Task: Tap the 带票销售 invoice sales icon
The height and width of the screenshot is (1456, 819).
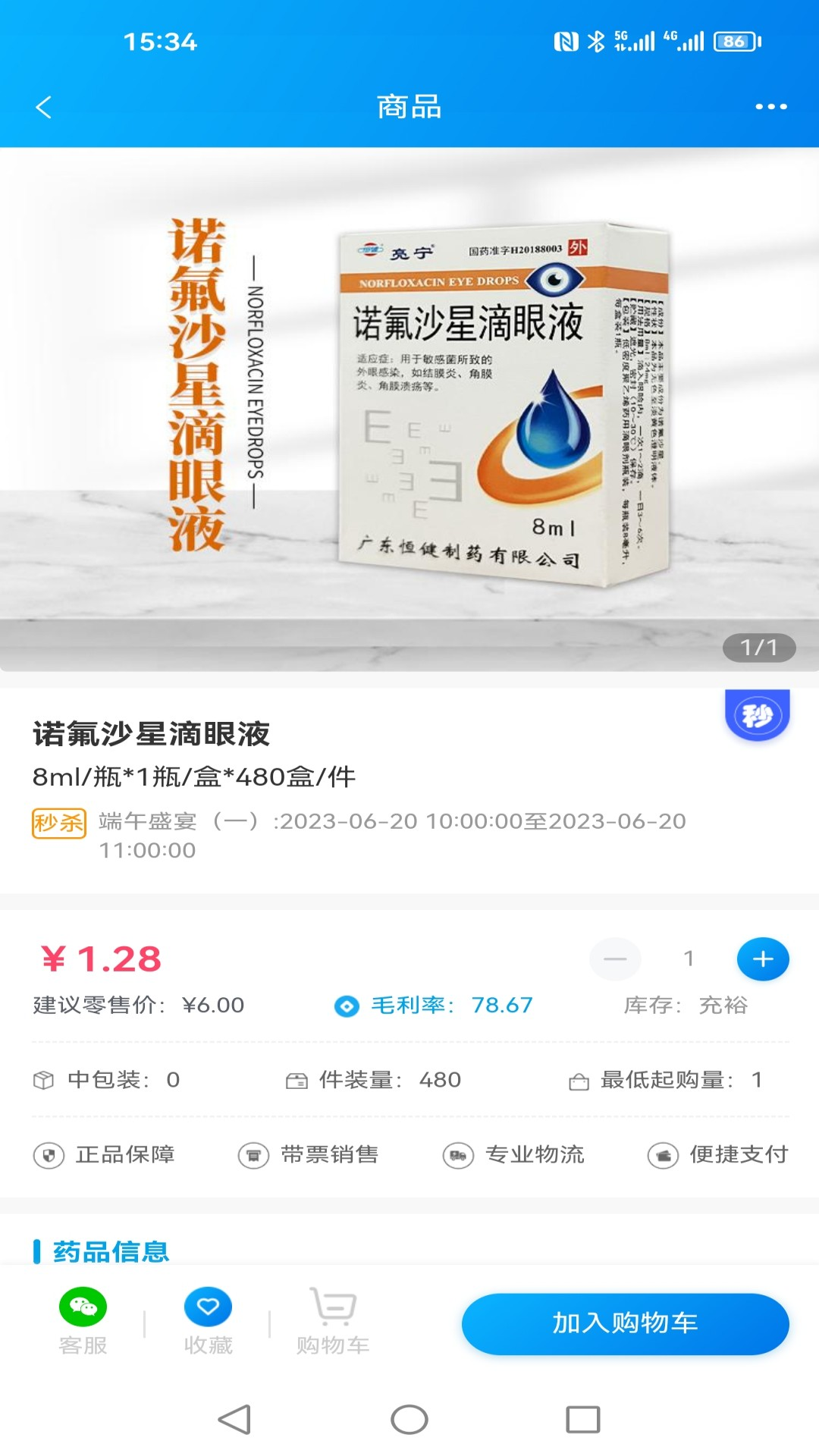Action: point(254,1155)
